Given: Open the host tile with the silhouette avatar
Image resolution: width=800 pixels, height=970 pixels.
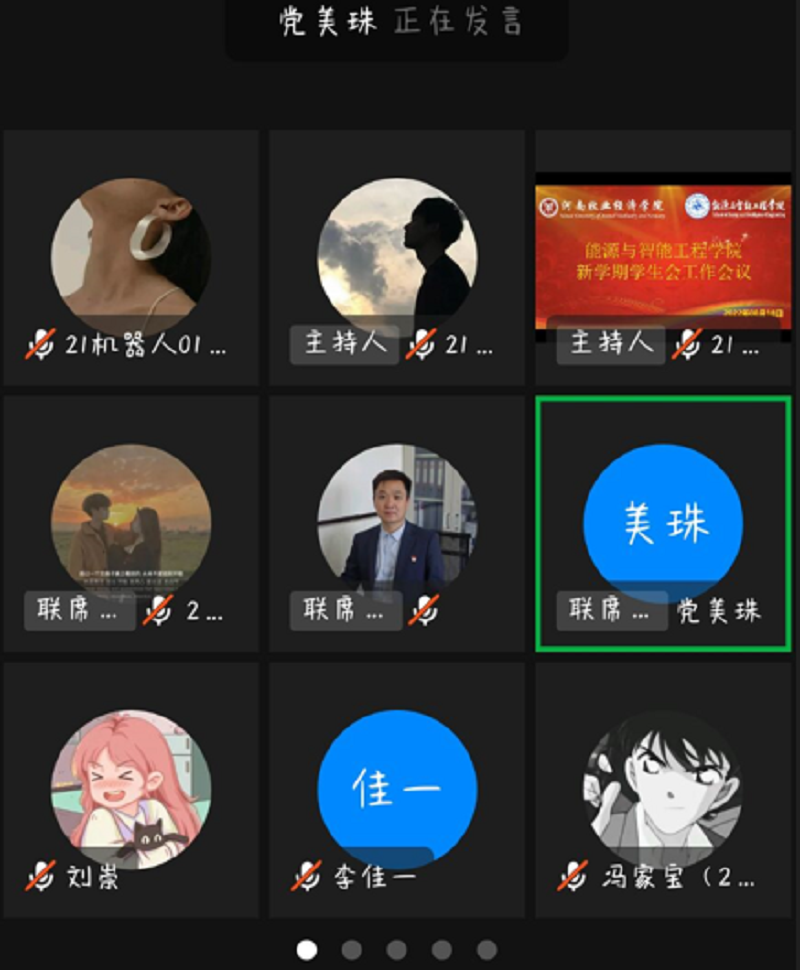Looking at the screenshot, I should point(397,258).
